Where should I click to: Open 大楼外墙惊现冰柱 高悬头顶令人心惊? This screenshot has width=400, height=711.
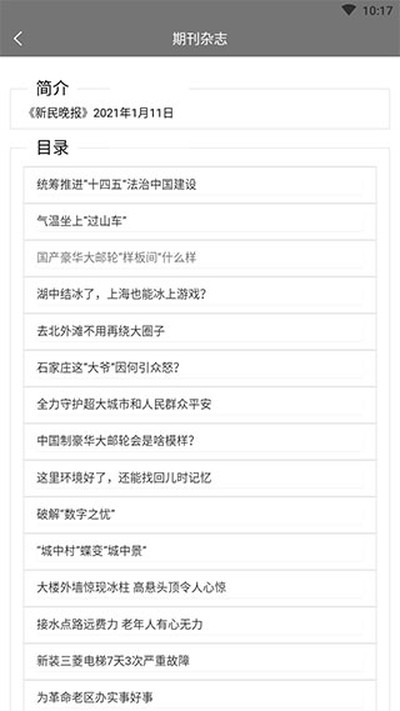(x=200, y=589)
